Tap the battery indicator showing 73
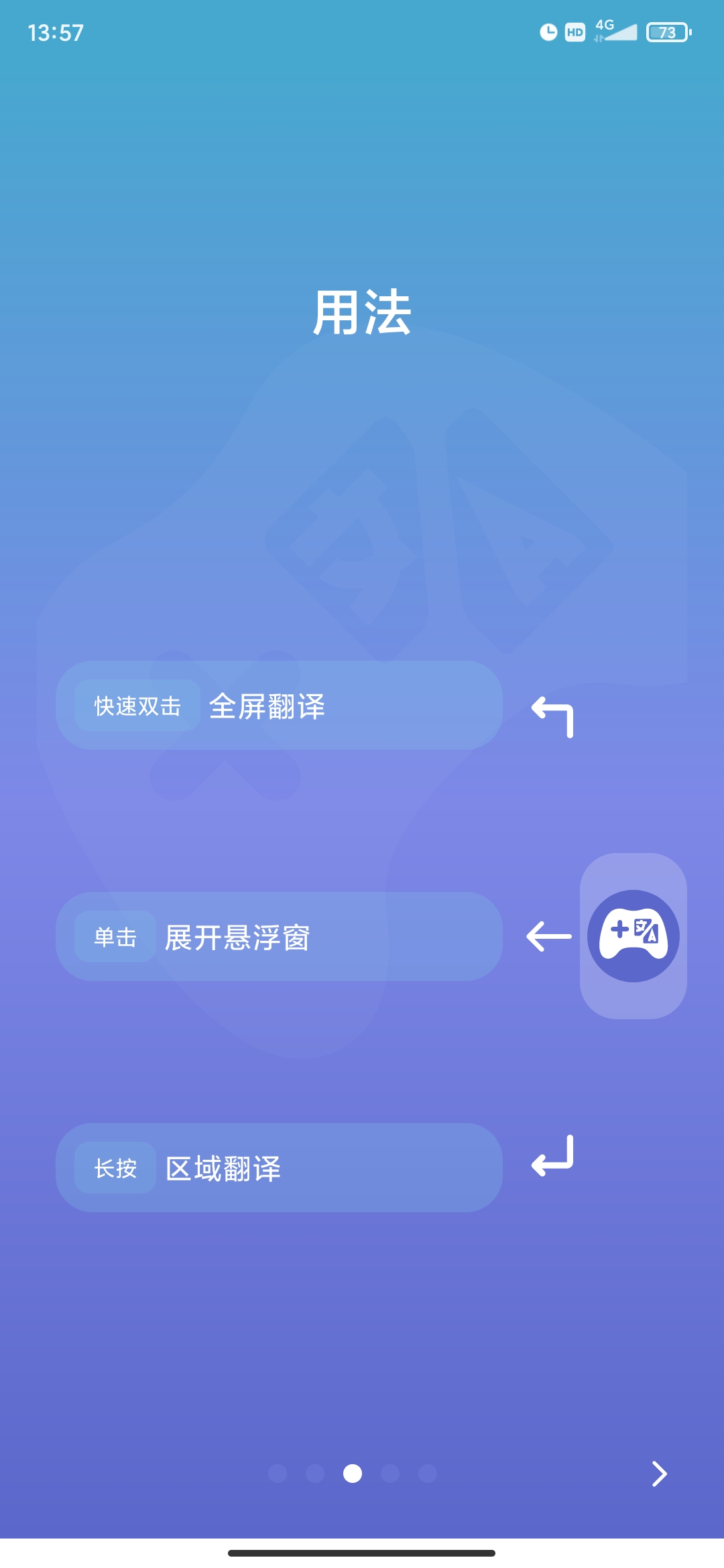Screen dimensions: 724x1568 666,31
